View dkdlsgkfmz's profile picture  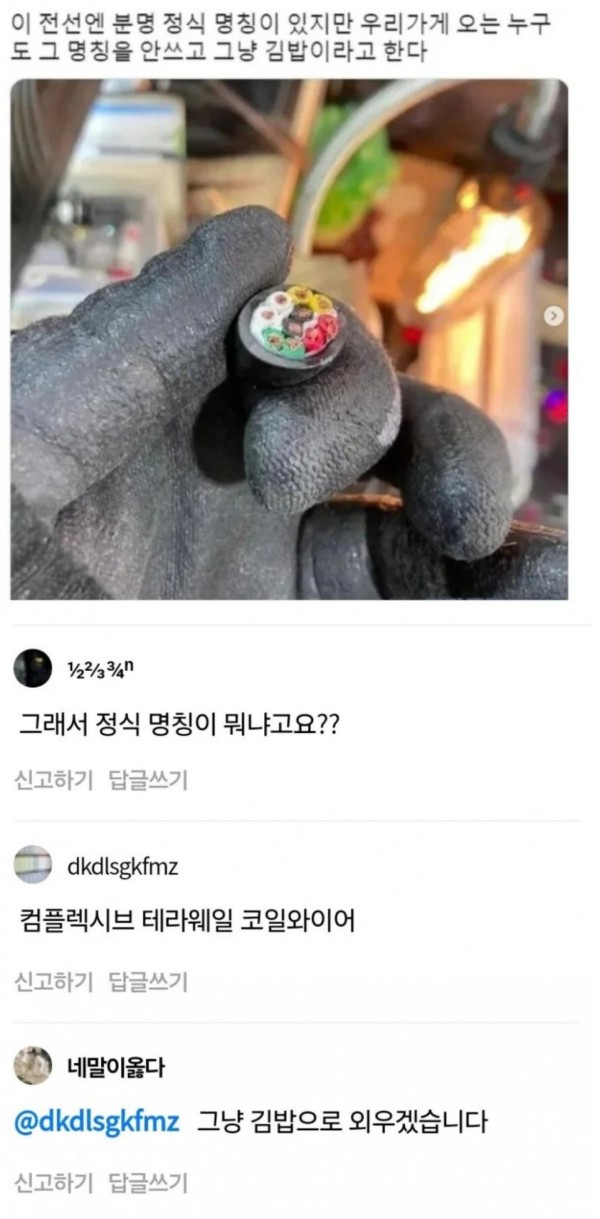click(x=32, y=865)
